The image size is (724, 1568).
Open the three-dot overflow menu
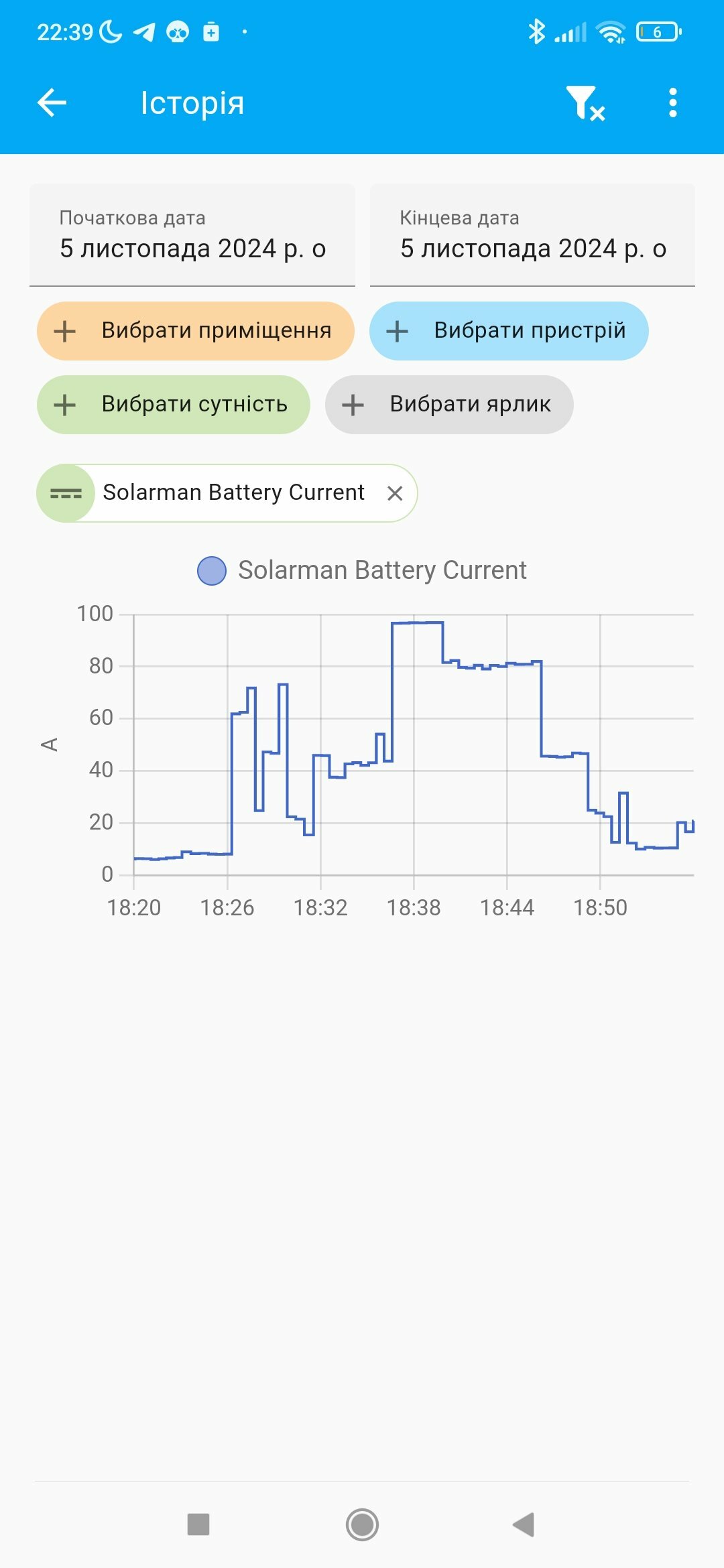click(x=673, y=103)
